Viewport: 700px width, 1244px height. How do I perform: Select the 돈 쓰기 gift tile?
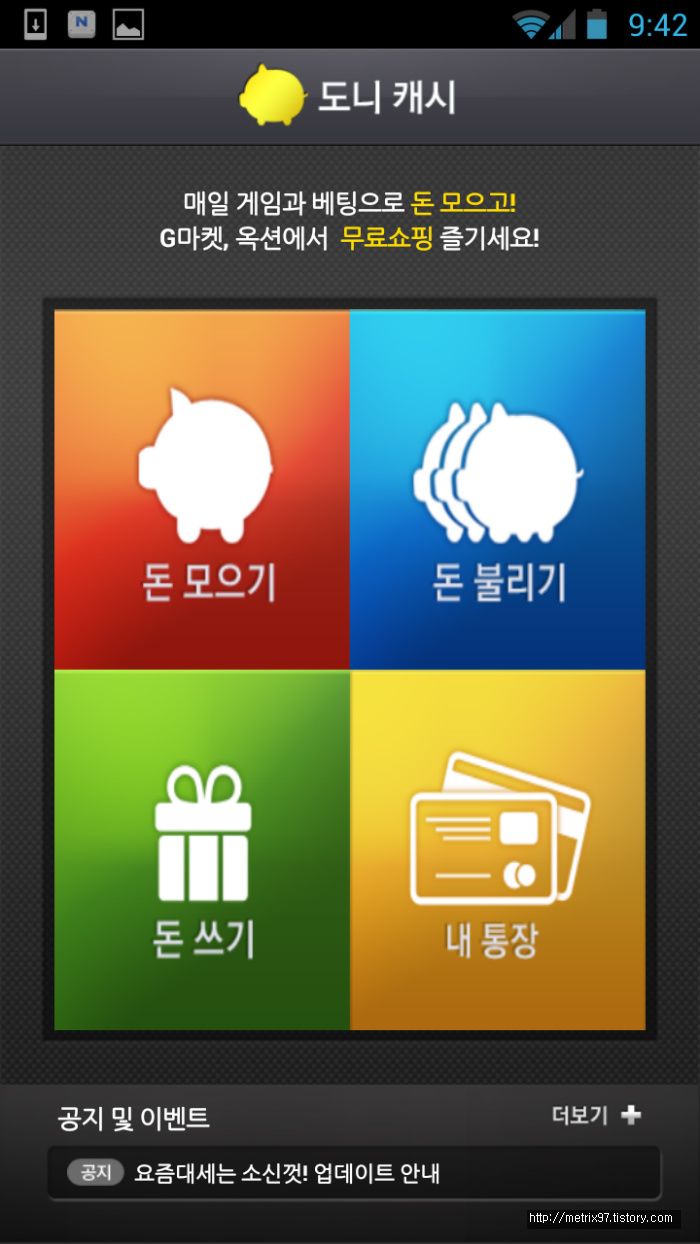[x=202, y=850]
